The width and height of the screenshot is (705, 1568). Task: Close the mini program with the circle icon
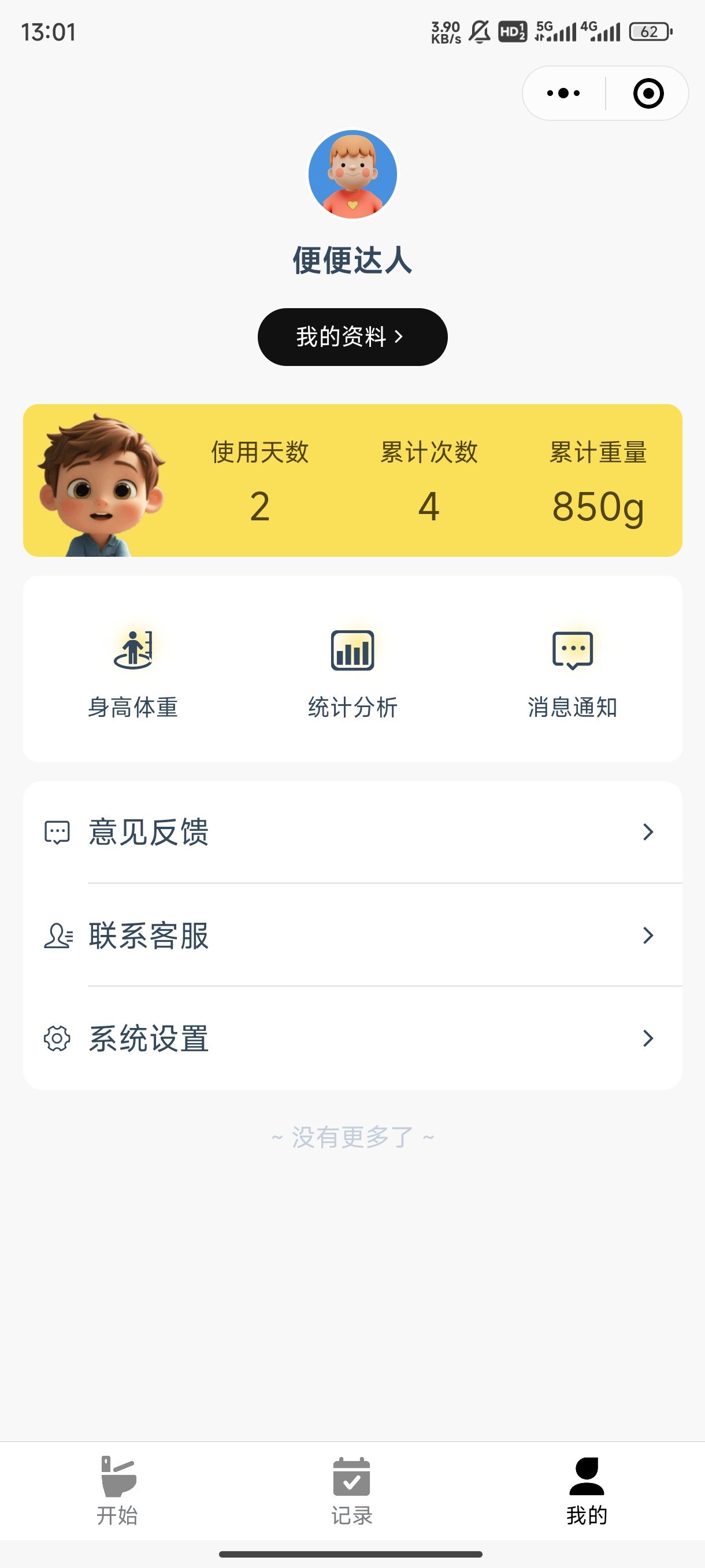click(x=648, y=93)
